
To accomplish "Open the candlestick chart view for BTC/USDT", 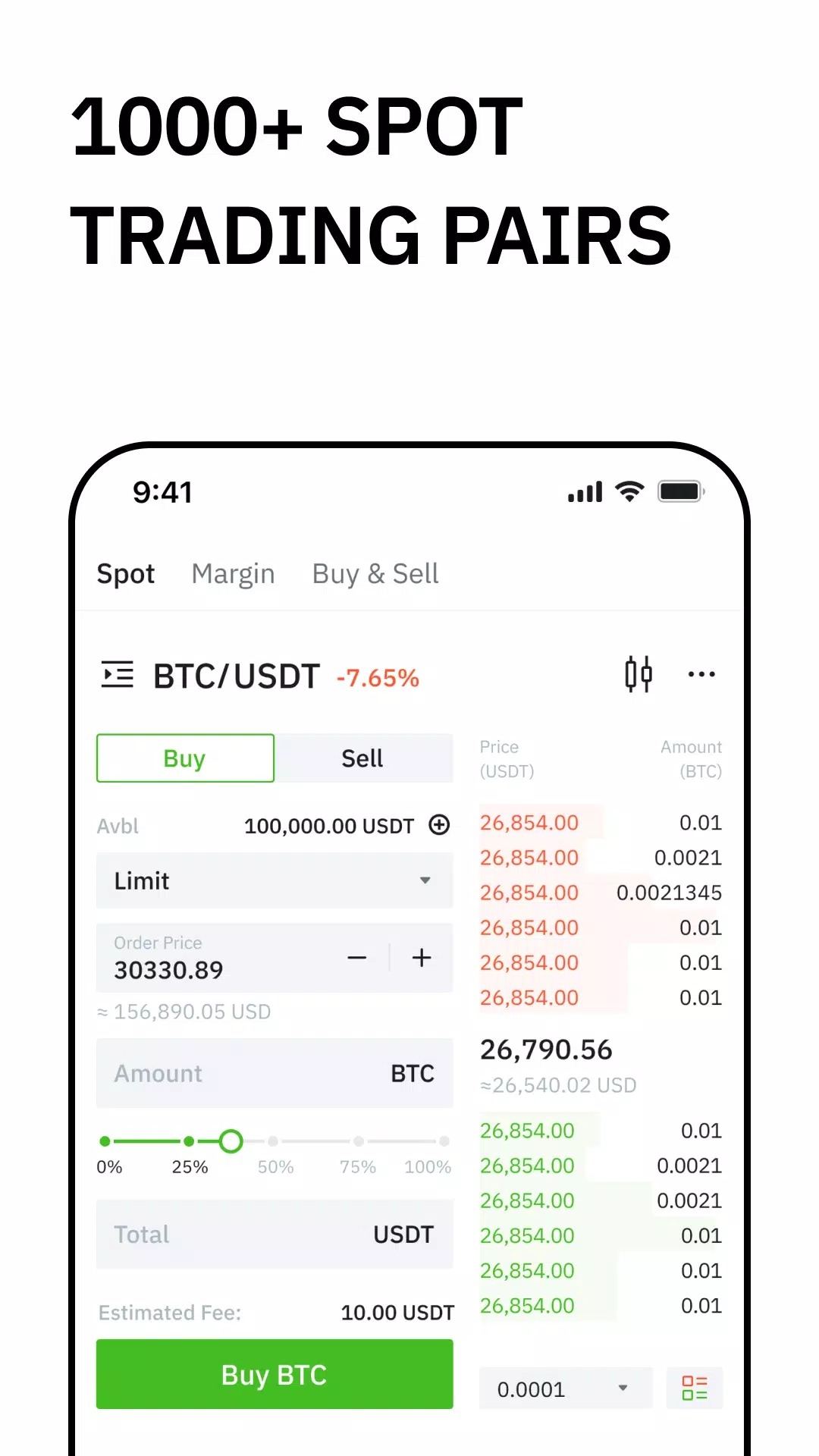I will pyautogui.click(x=639, y=674).
